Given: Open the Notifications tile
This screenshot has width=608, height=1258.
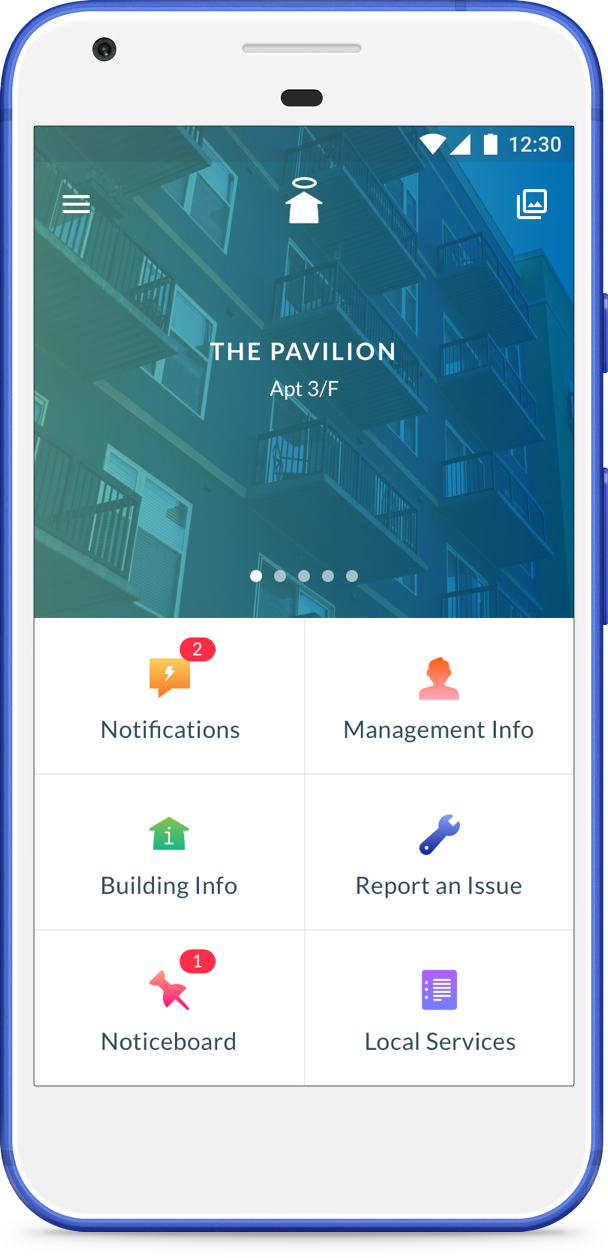Looking at the screenshot, I should [170, 697].
